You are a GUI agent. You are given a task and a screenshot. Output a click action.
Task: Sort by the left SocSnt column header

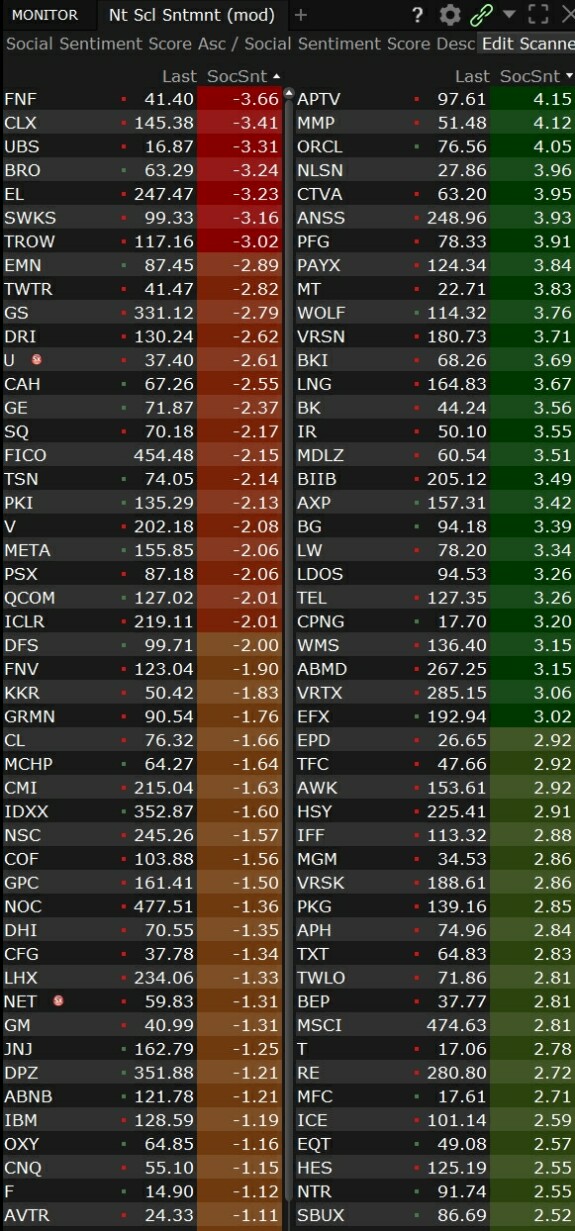click(244, 77)
